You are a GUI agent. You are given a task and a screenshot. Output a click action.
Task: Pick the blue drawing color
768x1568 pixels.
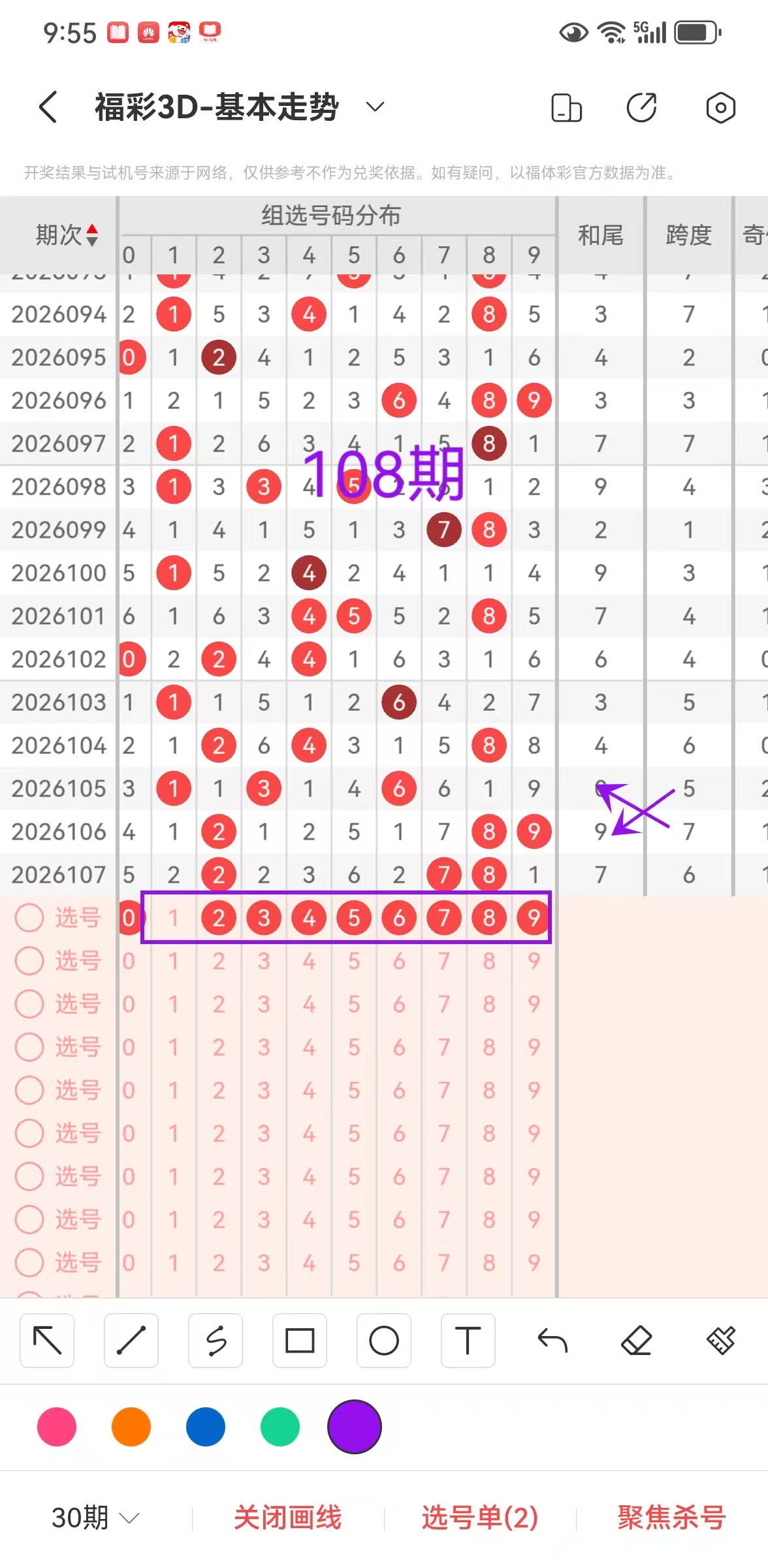[x=206, y=1427]
